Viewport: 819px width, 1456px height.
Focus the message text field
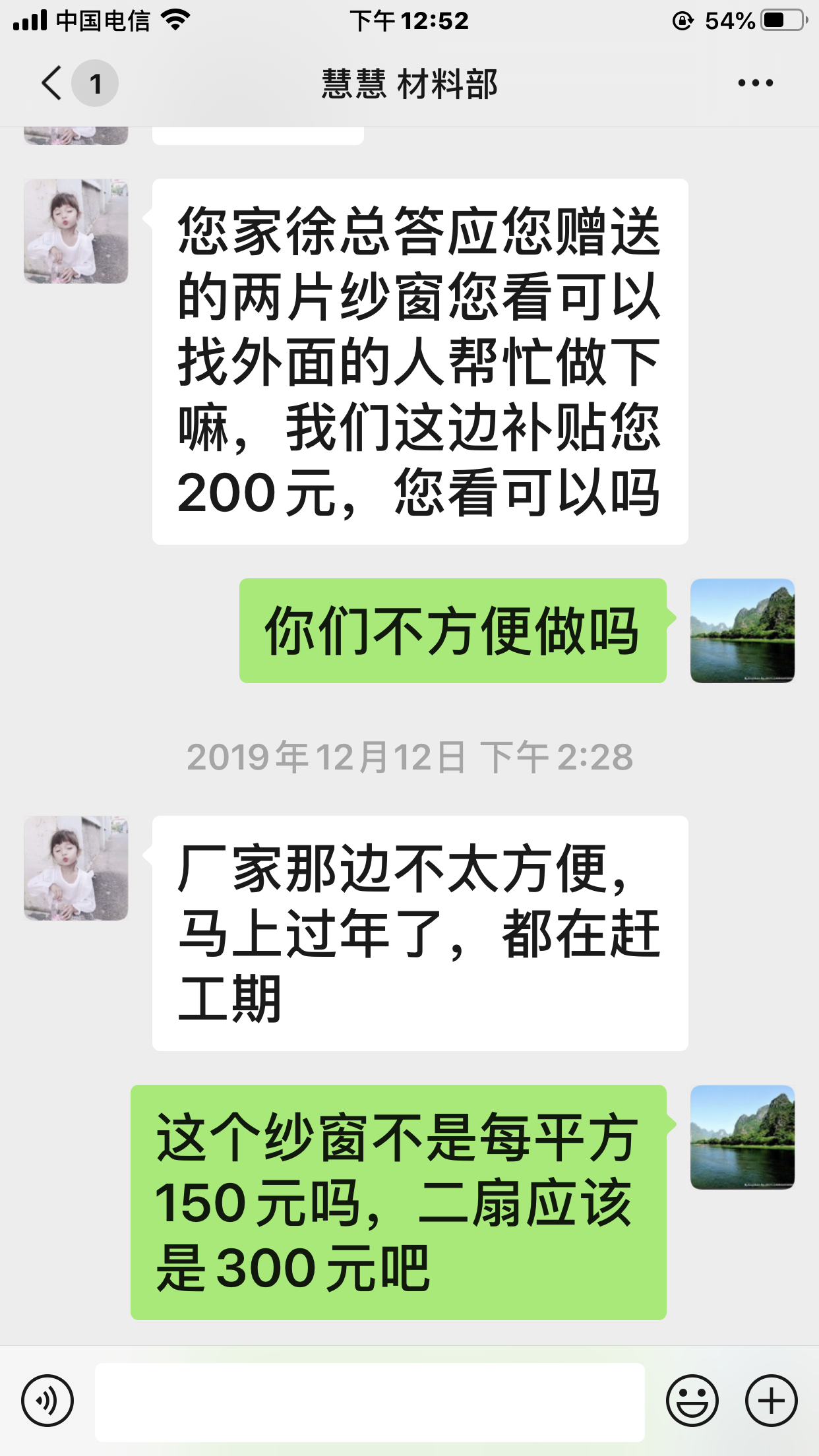(369, 1401)
